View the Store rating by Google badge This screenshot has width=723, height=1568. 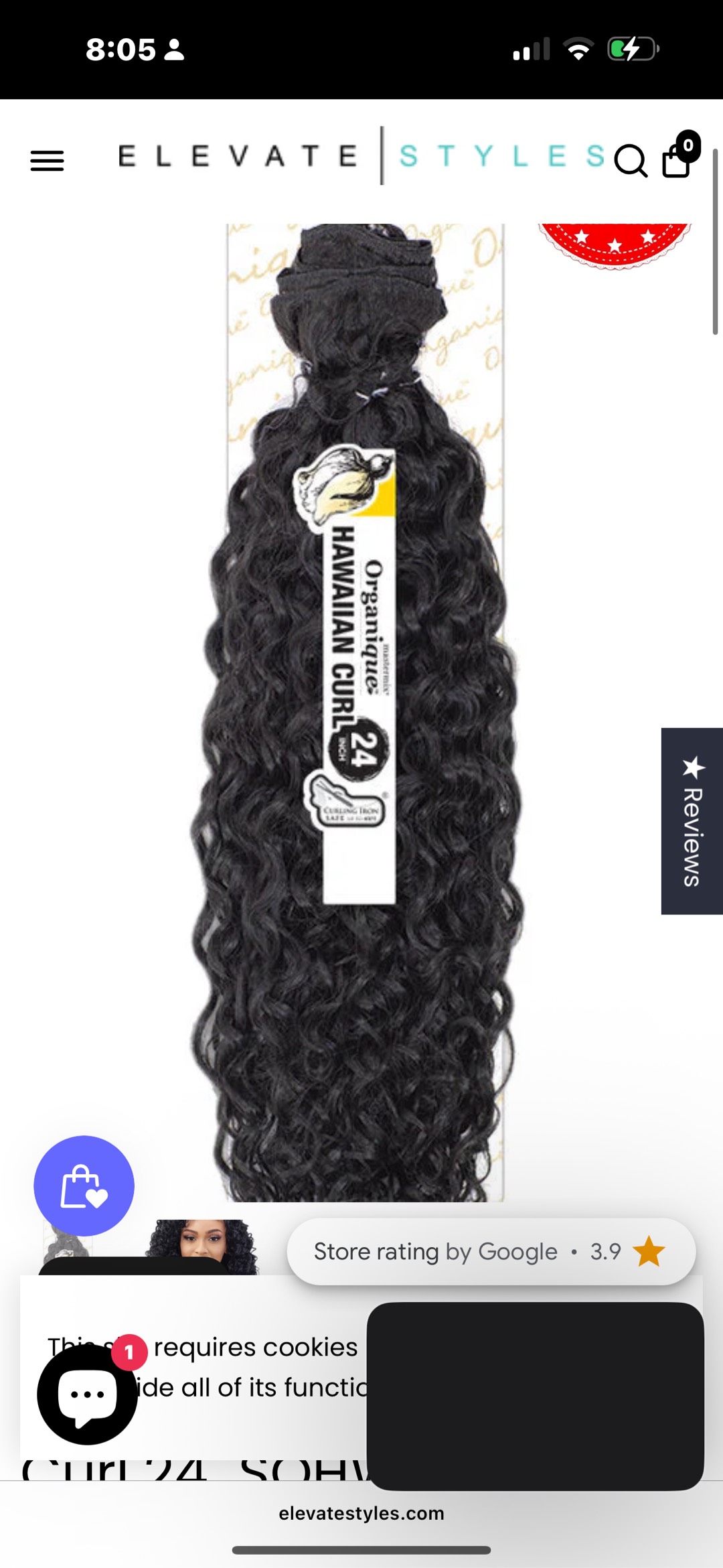tap(491, 1251)
